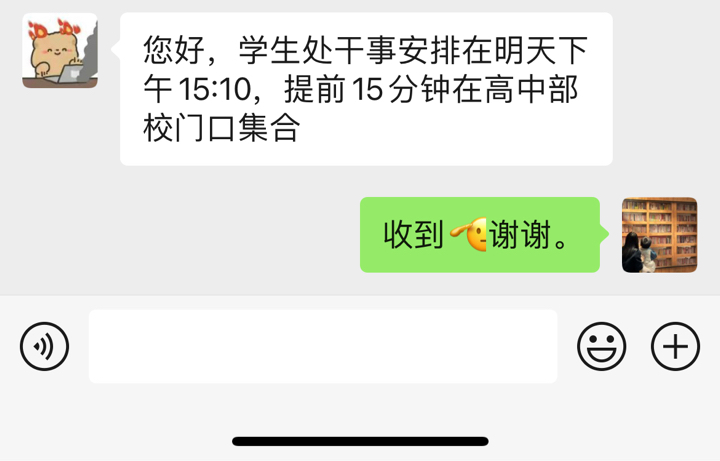The image size is (720, 461).
Task: Switch to voice message input
Action: click(45, 347)
